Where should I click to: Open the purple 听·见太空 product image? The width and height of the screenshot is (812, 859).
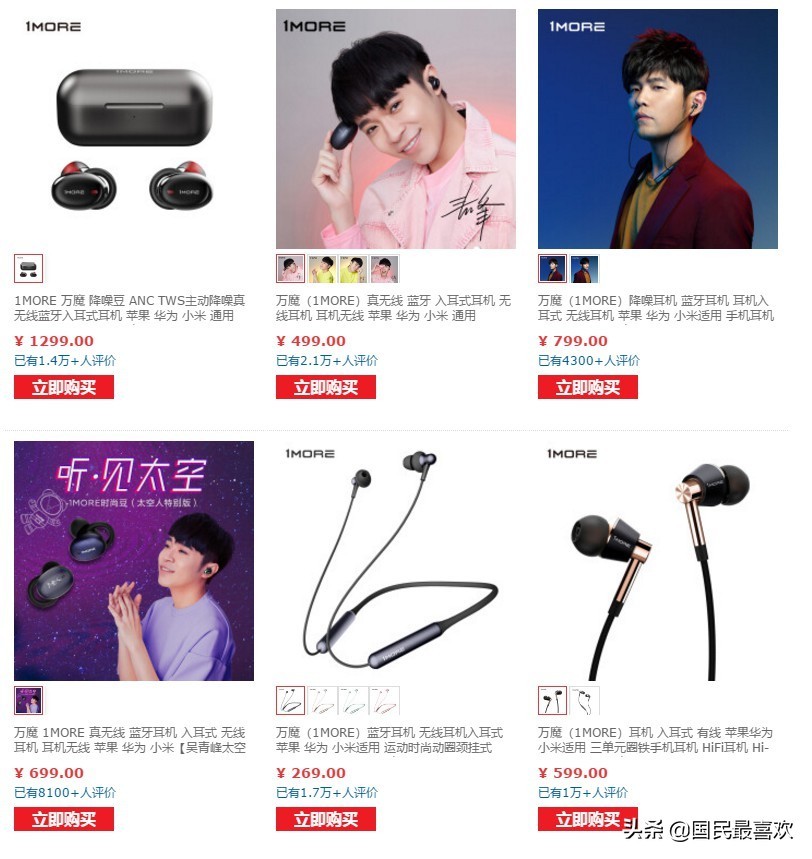tap(134, 561)
